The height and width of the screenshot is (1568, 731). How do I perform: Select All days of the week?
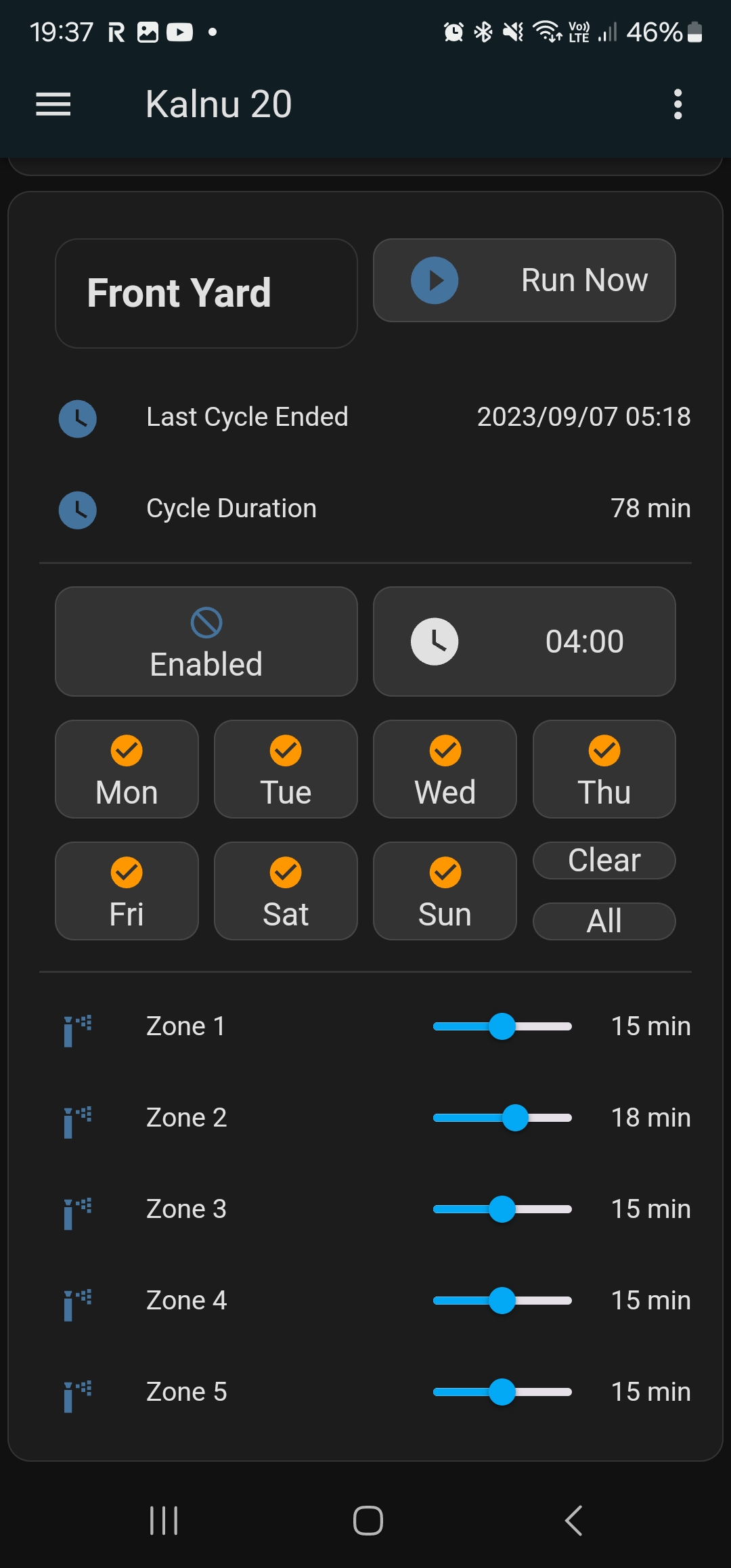604,921
